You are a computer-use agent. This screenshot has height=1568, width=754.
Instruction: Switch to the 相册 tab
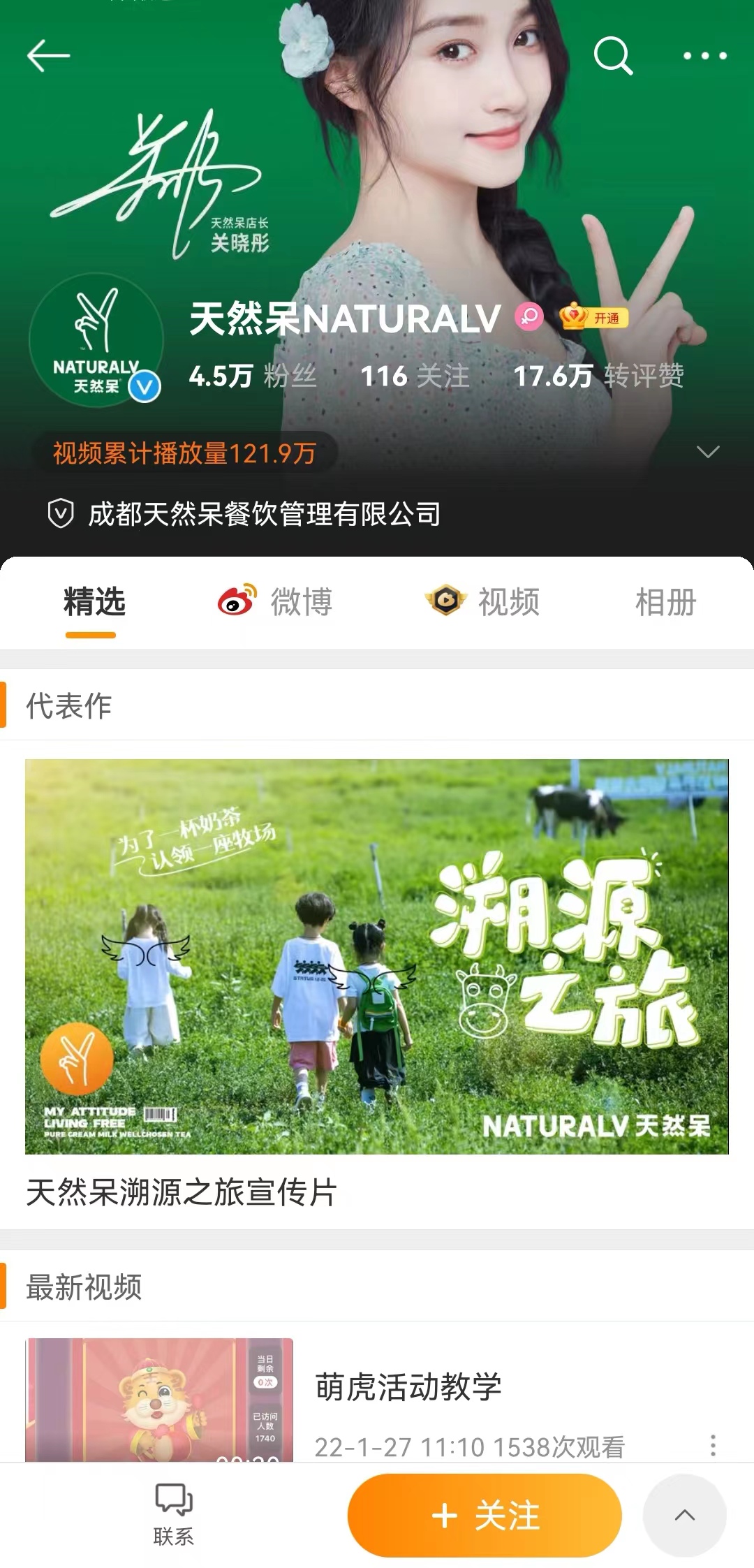tap(665, 602)
